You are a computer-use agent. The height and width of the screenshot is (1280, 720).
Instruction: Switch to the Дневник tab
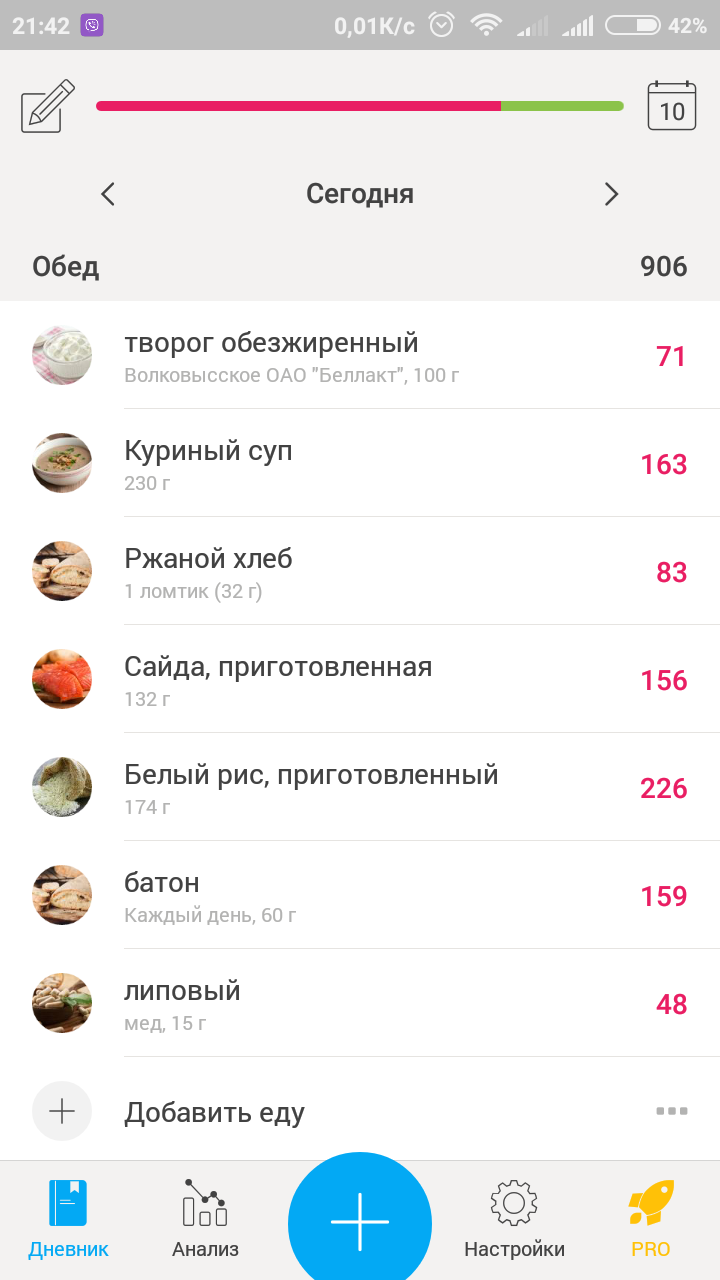click(x=68, y=1218)
